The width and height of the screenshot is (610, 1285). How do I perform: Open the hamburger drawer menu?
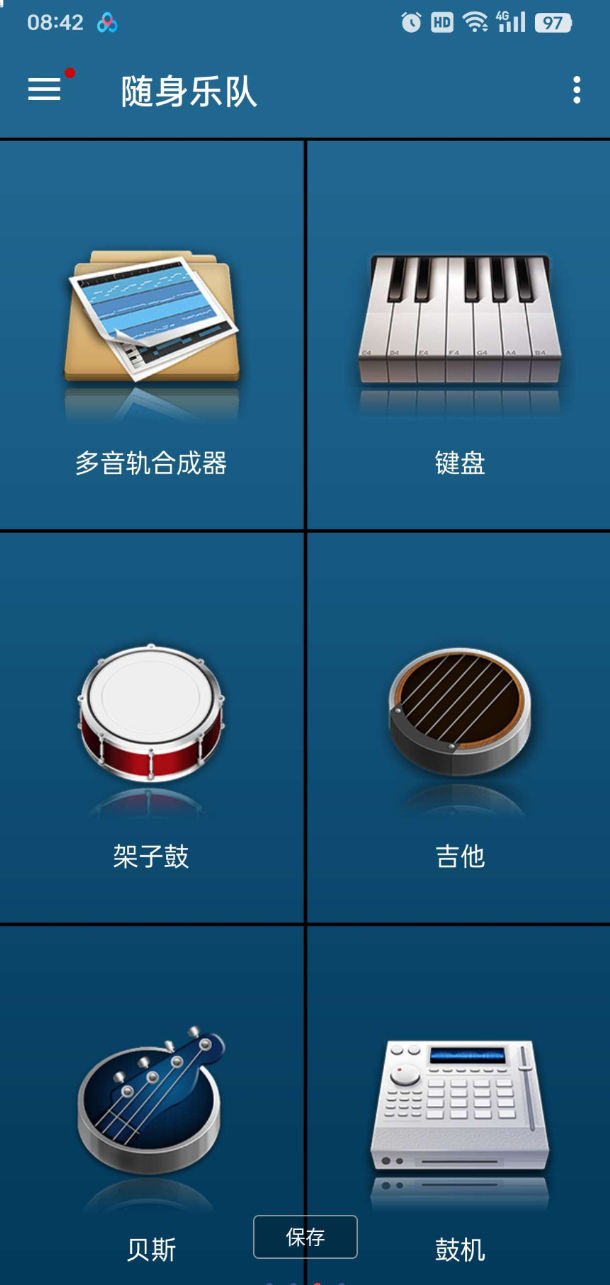coord(44,90)
